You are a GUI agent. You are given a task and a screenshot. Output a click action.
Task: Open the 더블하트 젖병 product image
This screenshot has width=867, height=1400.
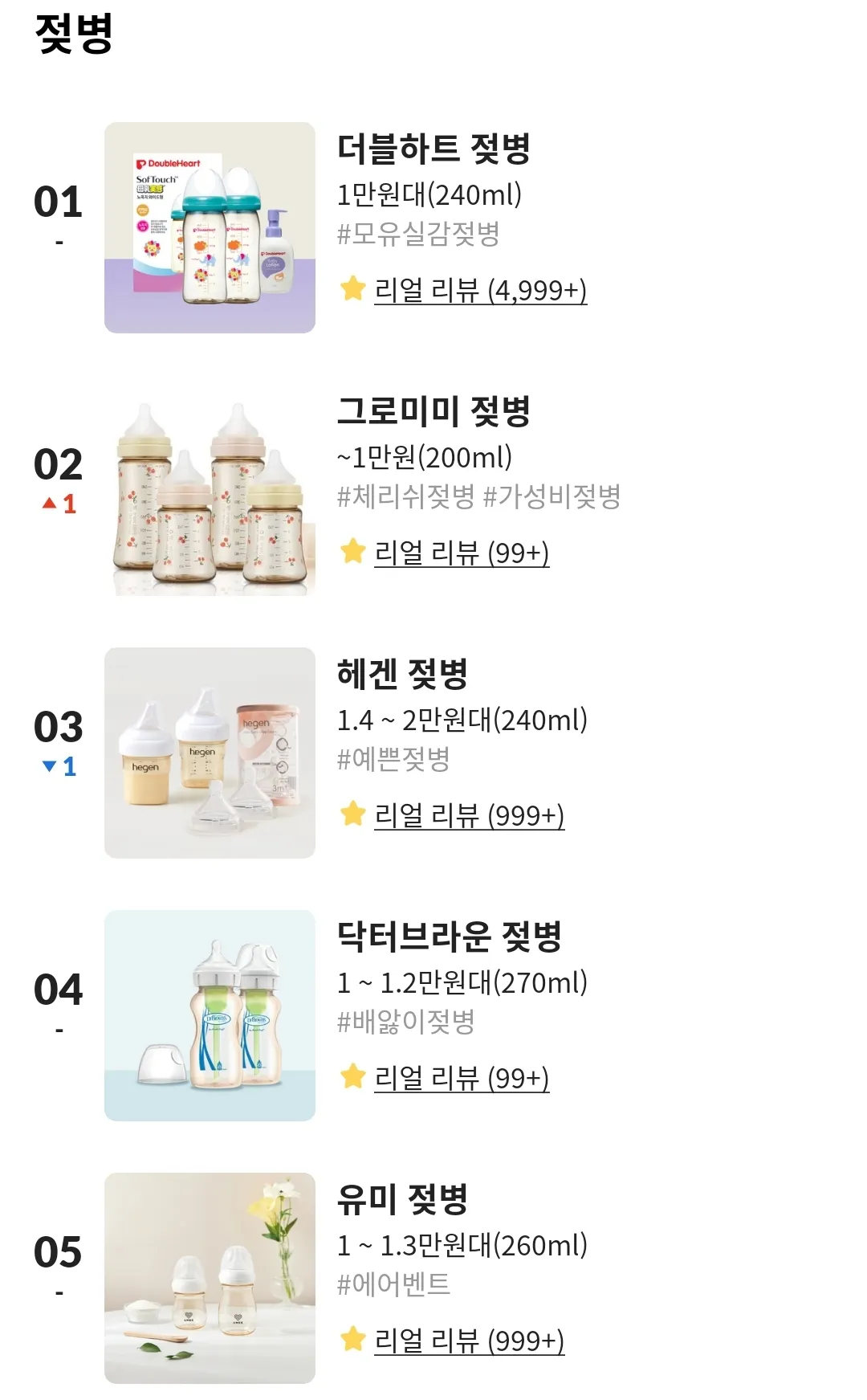(210, 227)
